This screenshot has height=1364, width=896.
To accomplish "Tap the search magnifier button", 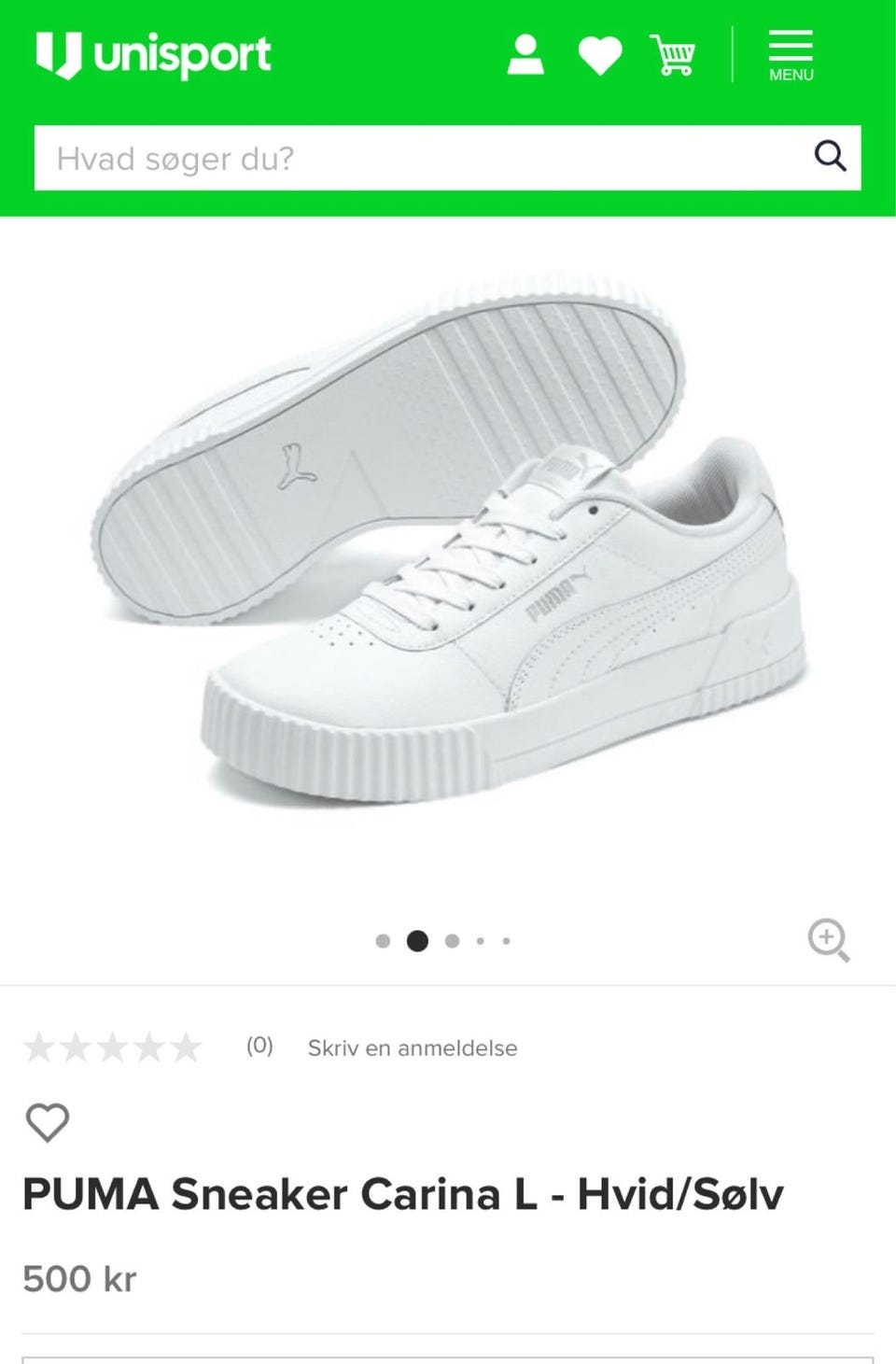I will coord(830,157).
